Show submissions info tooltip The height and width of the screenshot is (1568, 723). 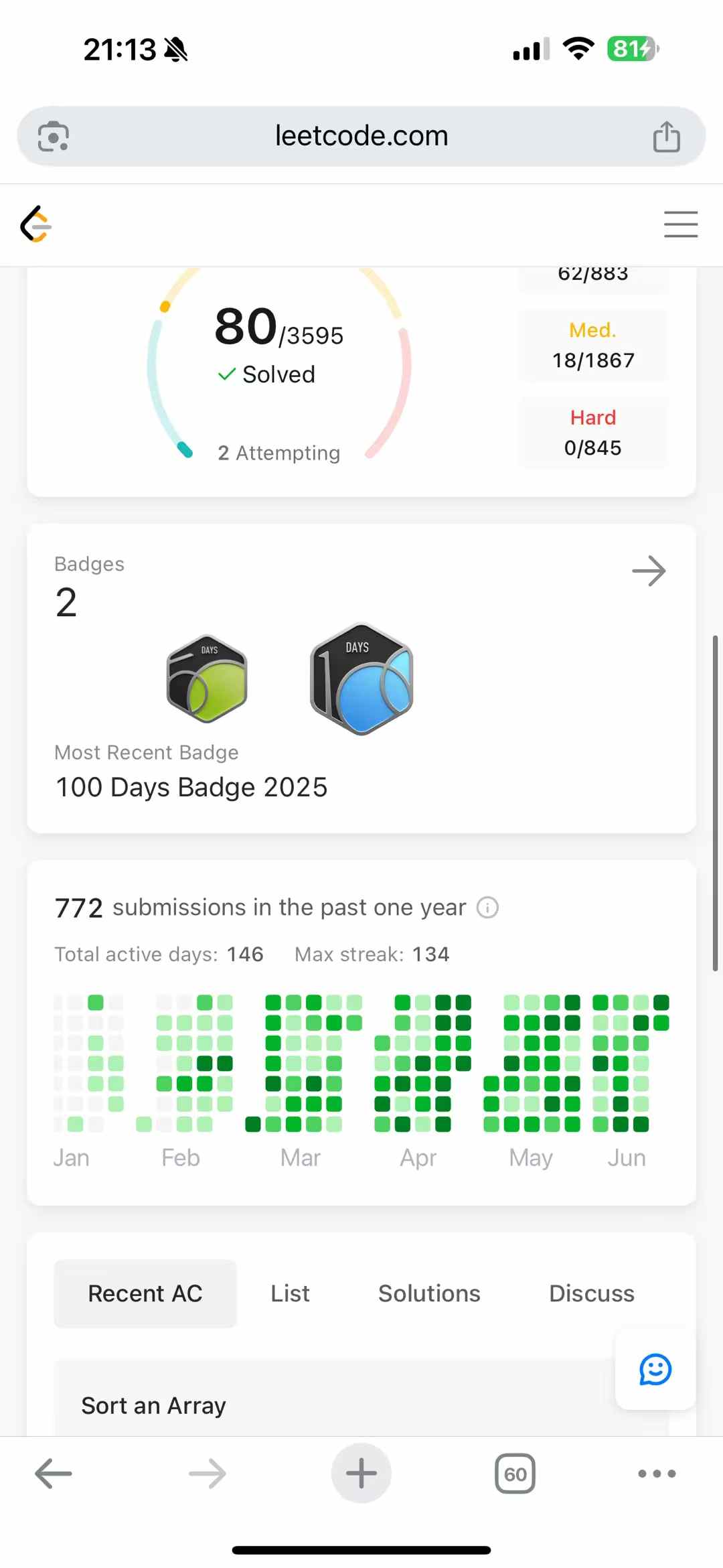(x=487, y=908)
